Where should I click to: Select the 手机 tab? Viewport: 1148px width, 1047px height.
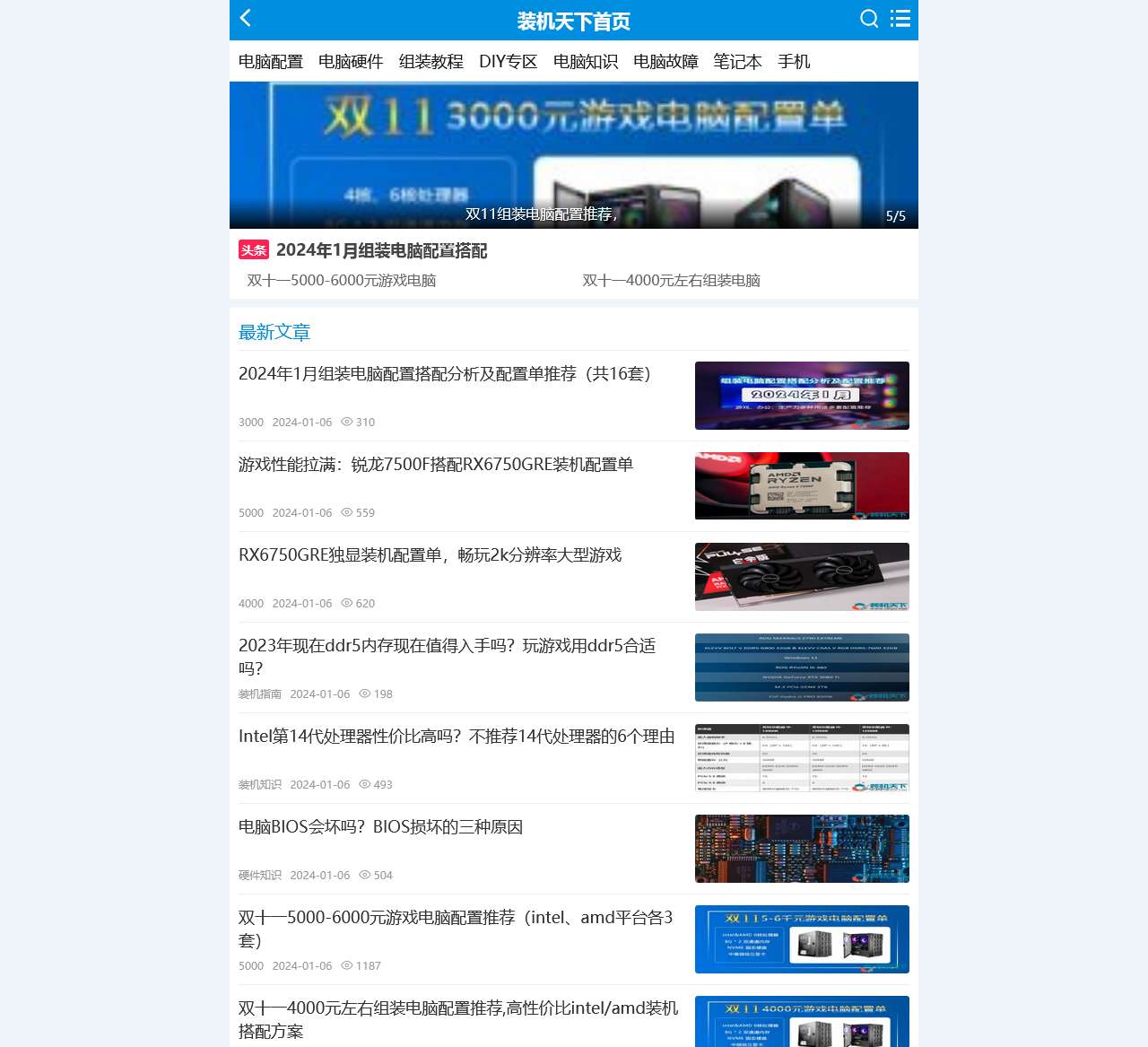pos(794,62)
